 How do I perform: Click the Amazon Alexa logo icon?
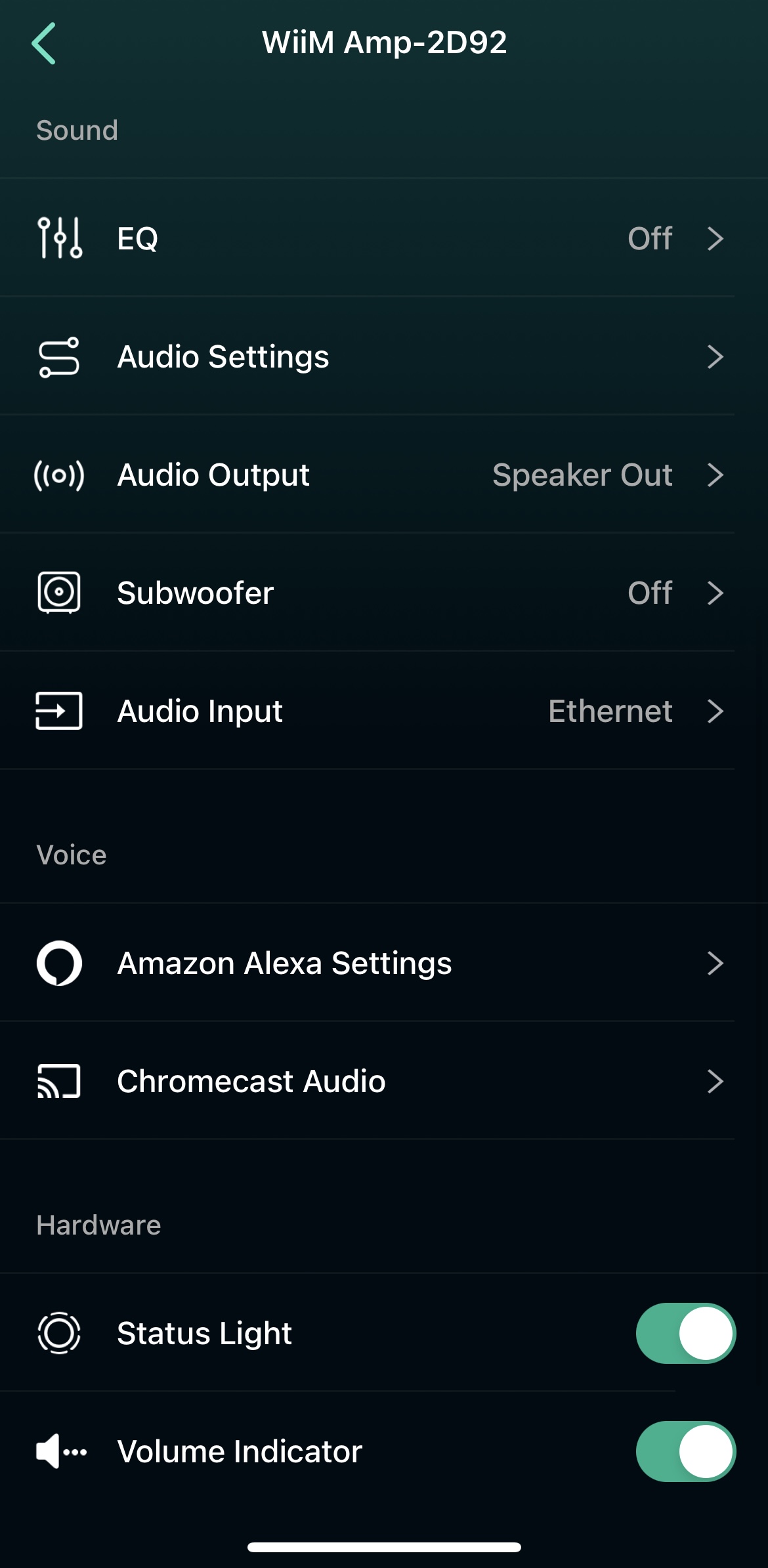pos(60,963)
